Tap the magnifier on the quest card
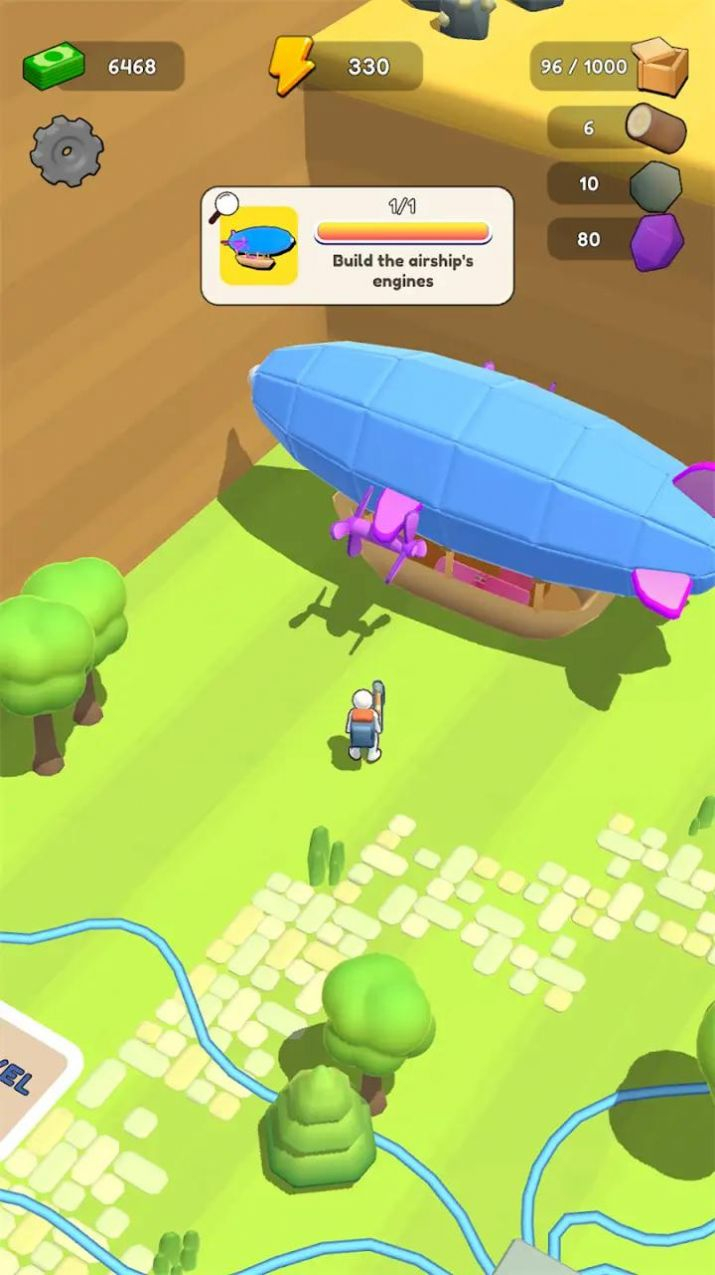The image size is (715, 1275). 224,204
